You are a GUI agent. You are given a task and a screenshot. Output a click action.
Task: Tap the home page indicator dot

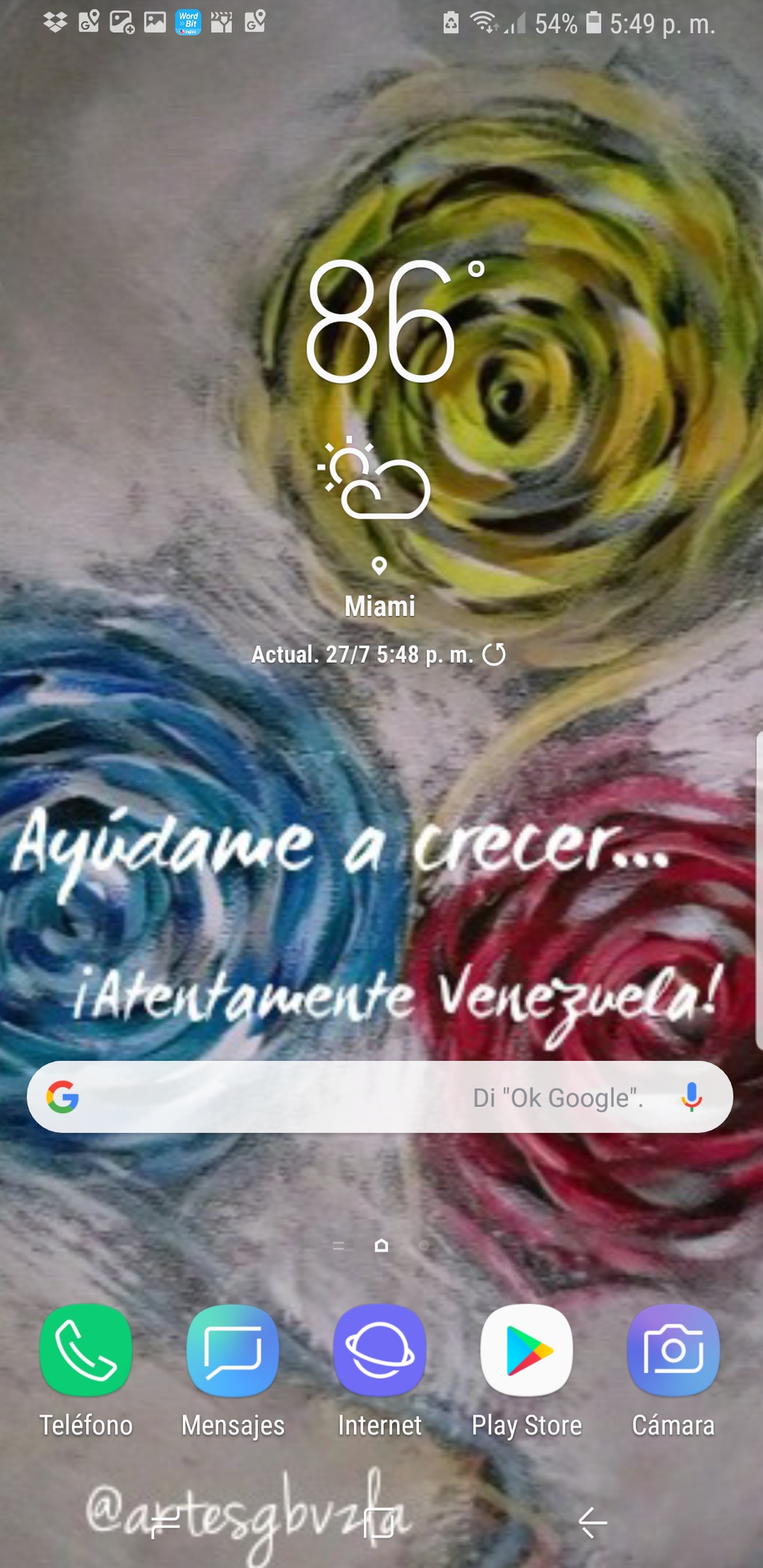point(381,1245)
